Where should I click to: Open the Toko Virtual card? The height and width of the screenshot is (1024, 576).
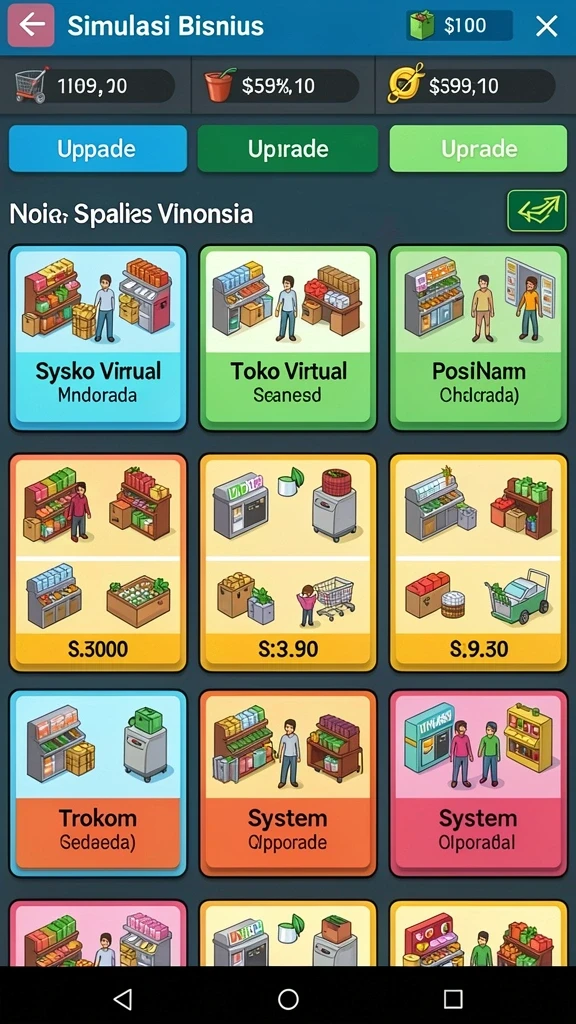(x=287, y=338)
